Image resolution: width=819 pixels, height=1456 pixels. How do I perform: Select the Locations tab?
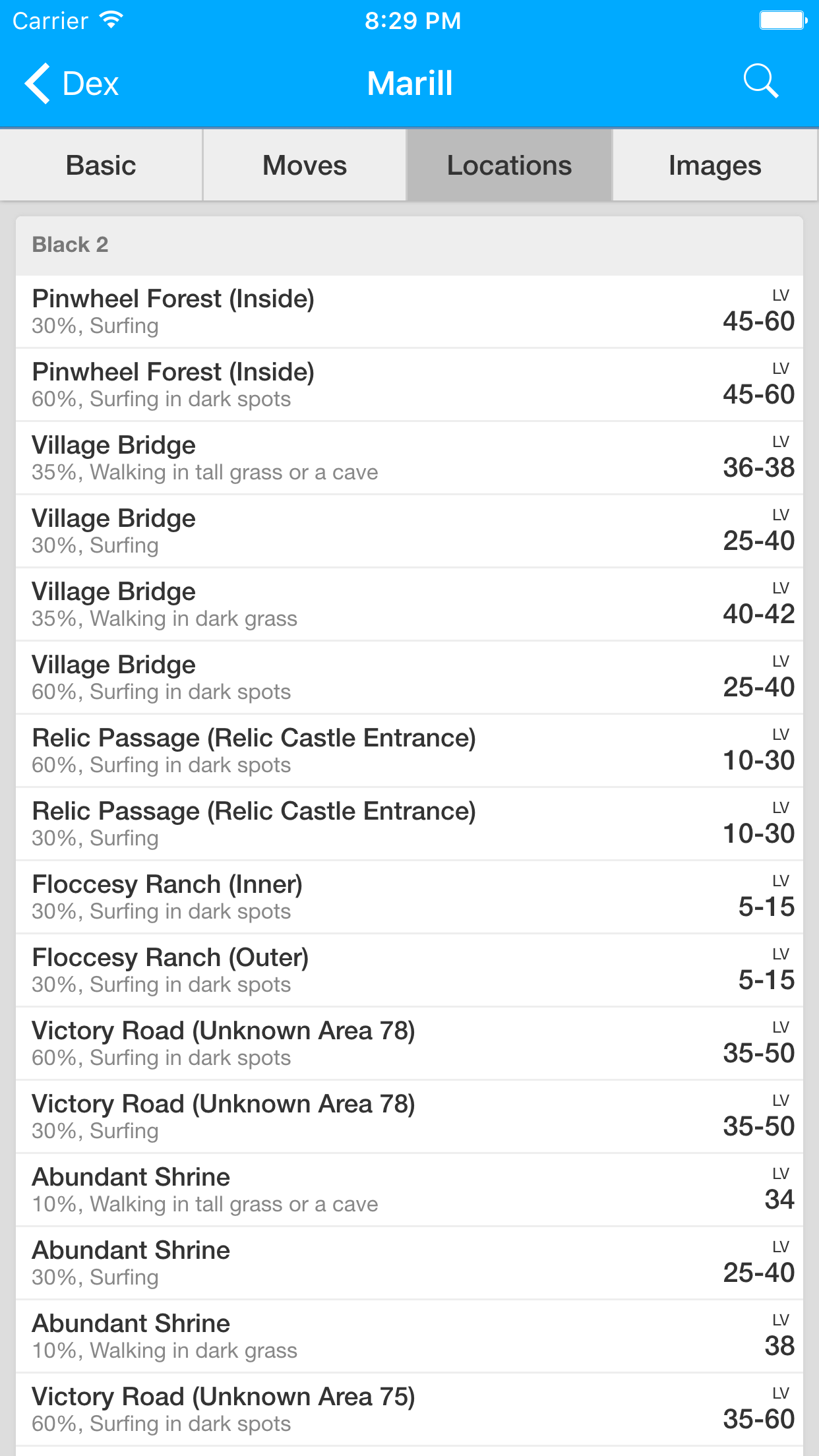(x=509, y=165)
